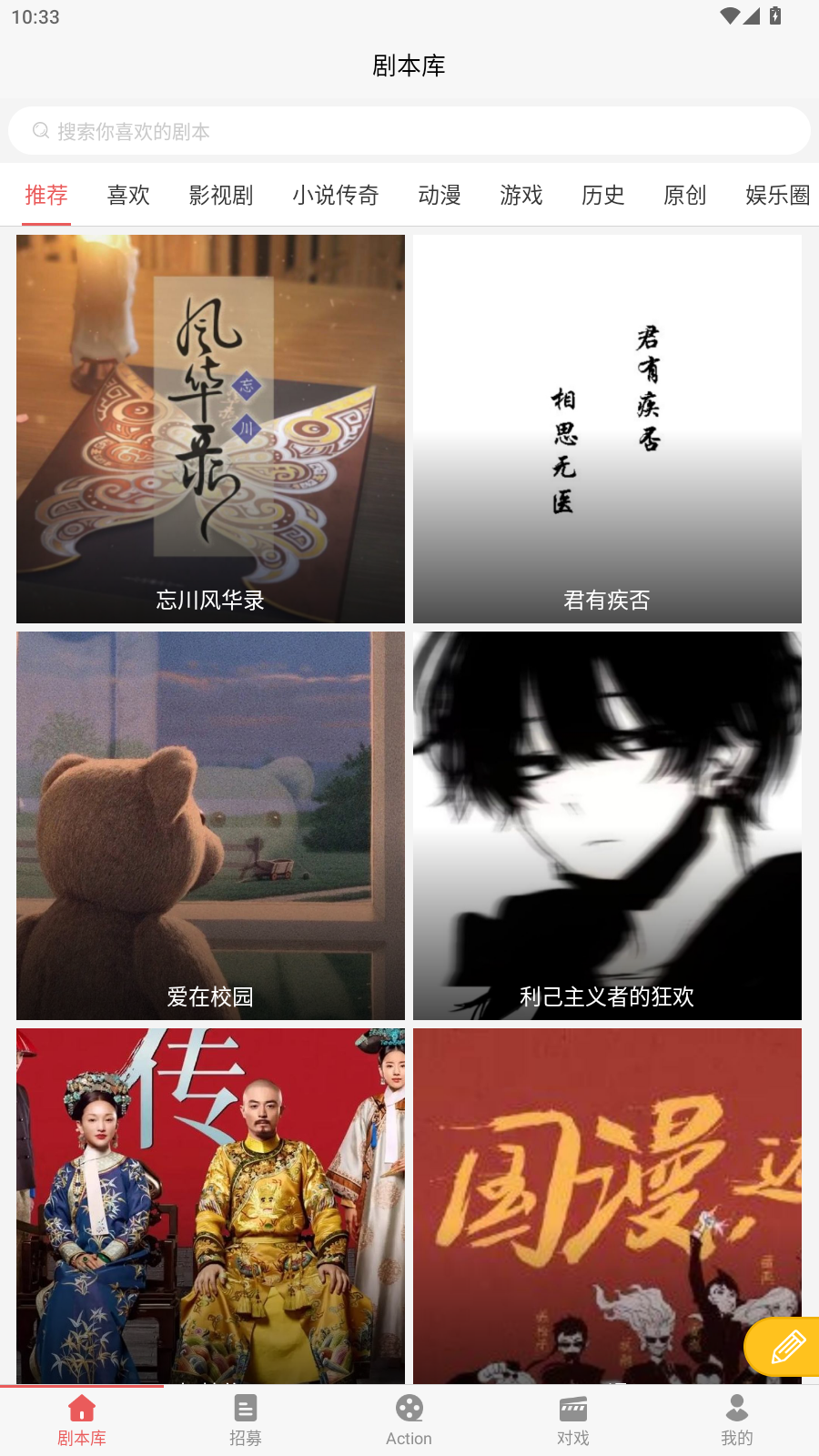The image size is (819, 1456).
Task: Switch to the 动漫 tab
Action: (440, 195)
